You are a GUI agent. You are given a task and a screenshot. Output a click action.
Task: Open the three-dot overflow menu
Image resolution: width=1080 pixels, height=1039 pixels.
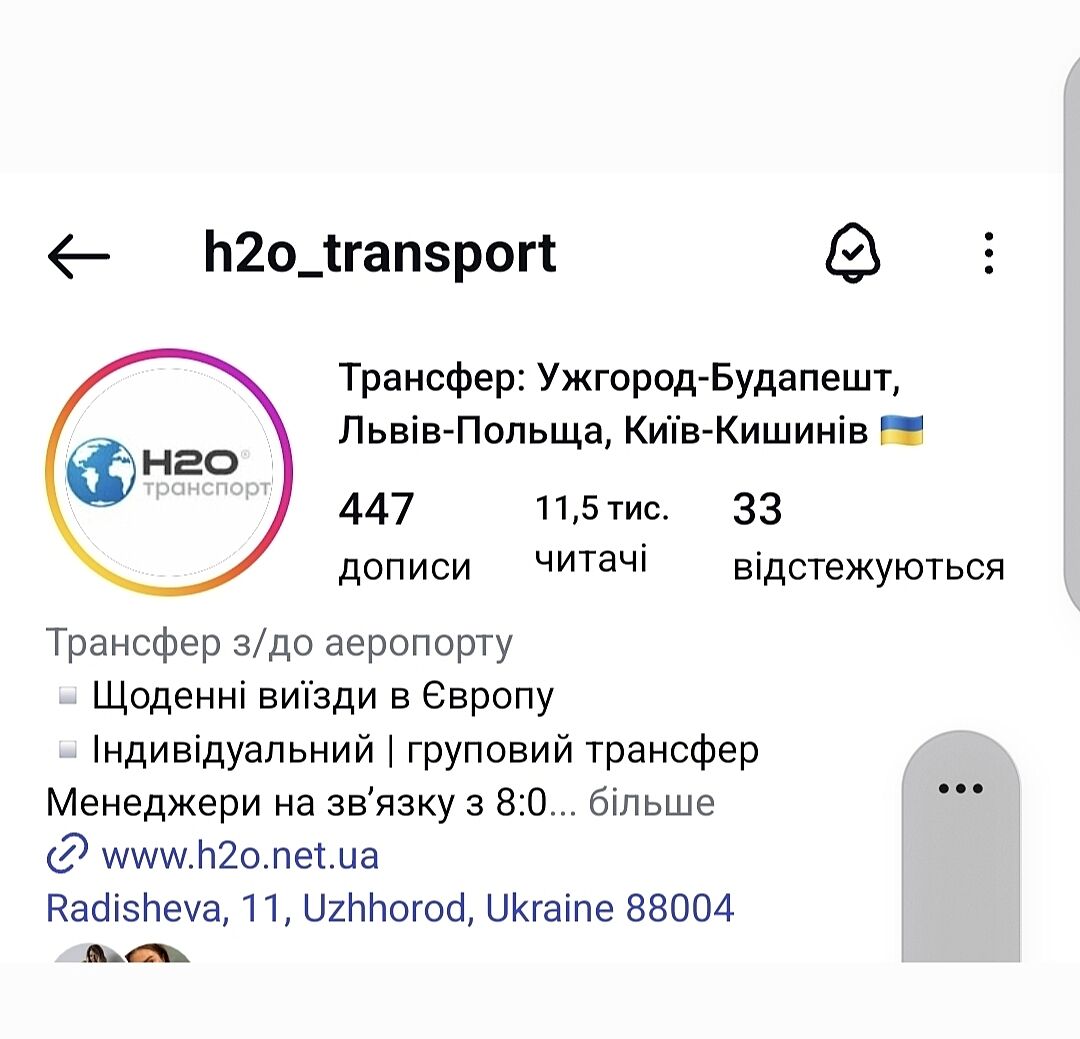pos(988,254)
